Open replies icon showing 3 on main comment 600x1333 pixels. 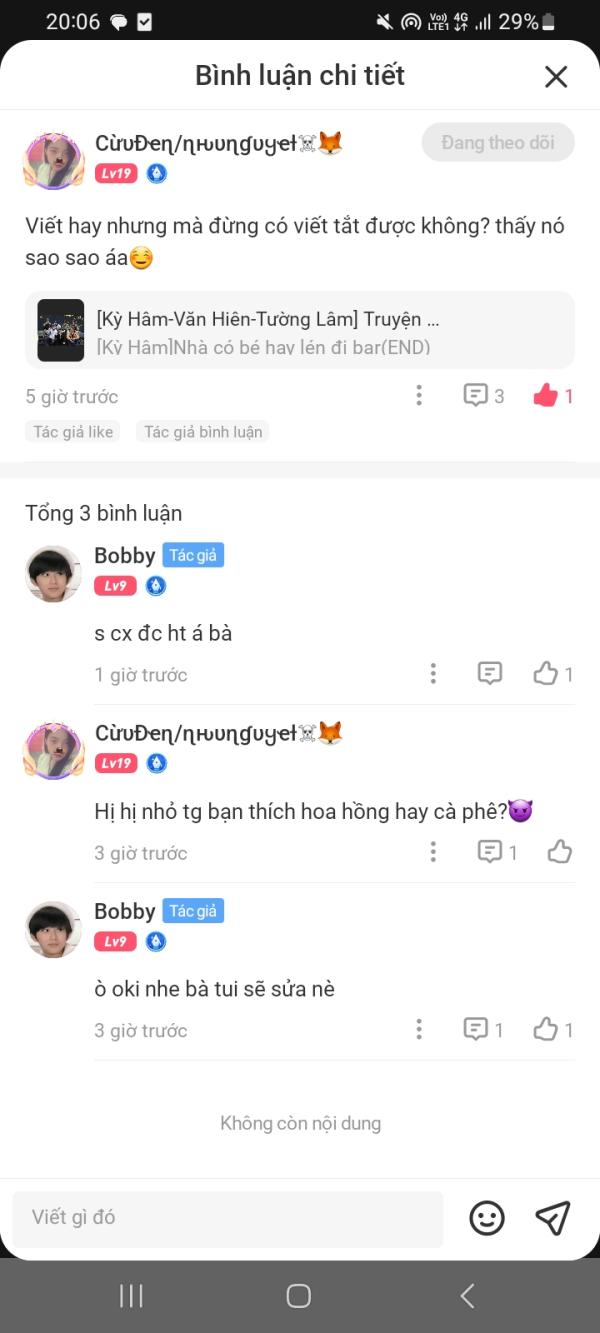[x=483, y=396]
